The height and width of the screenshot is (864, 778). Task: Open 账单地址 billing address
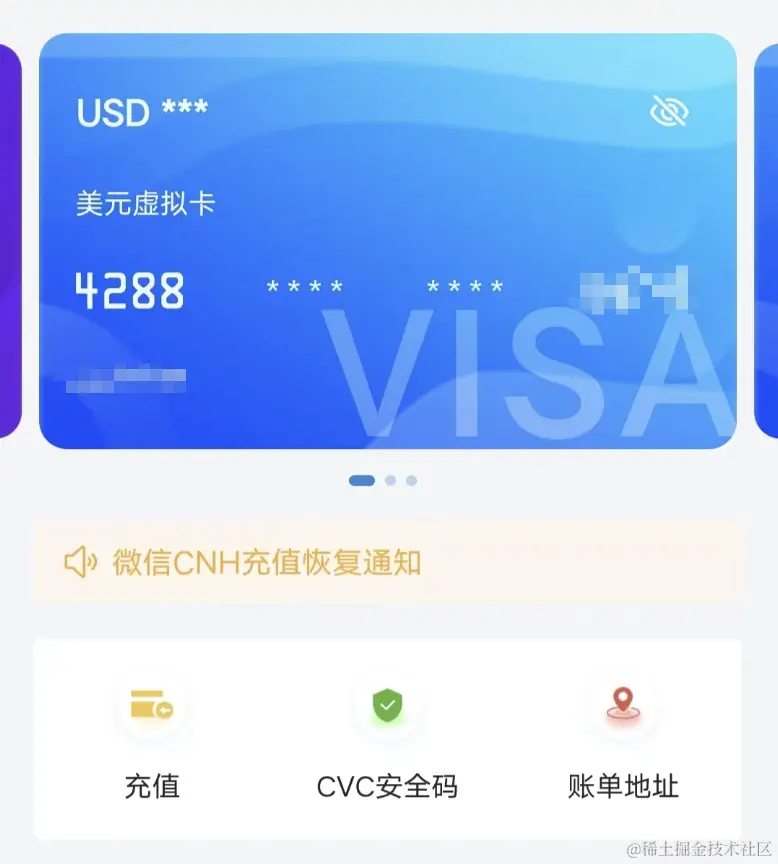pyautogui.click(x=623, y=740)
